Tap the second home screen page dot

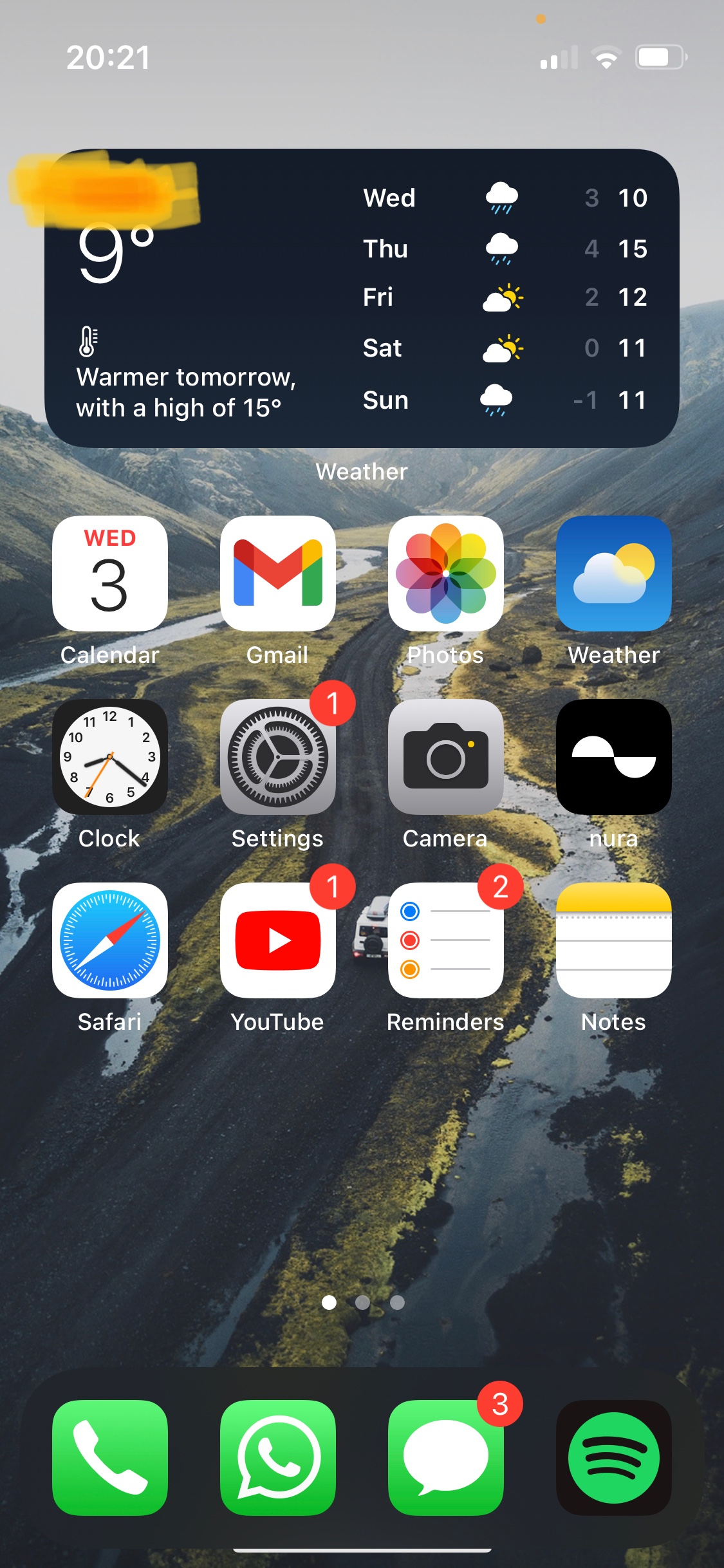tap(362, 1303)
